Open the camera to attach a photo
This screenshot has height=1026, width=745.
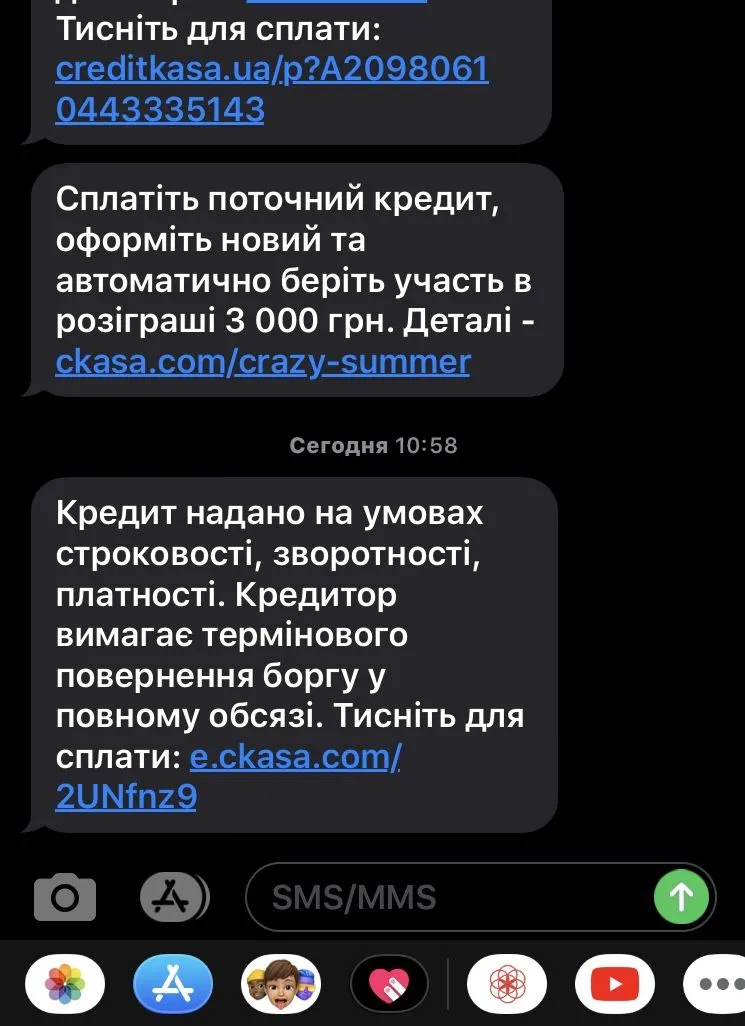65,897
